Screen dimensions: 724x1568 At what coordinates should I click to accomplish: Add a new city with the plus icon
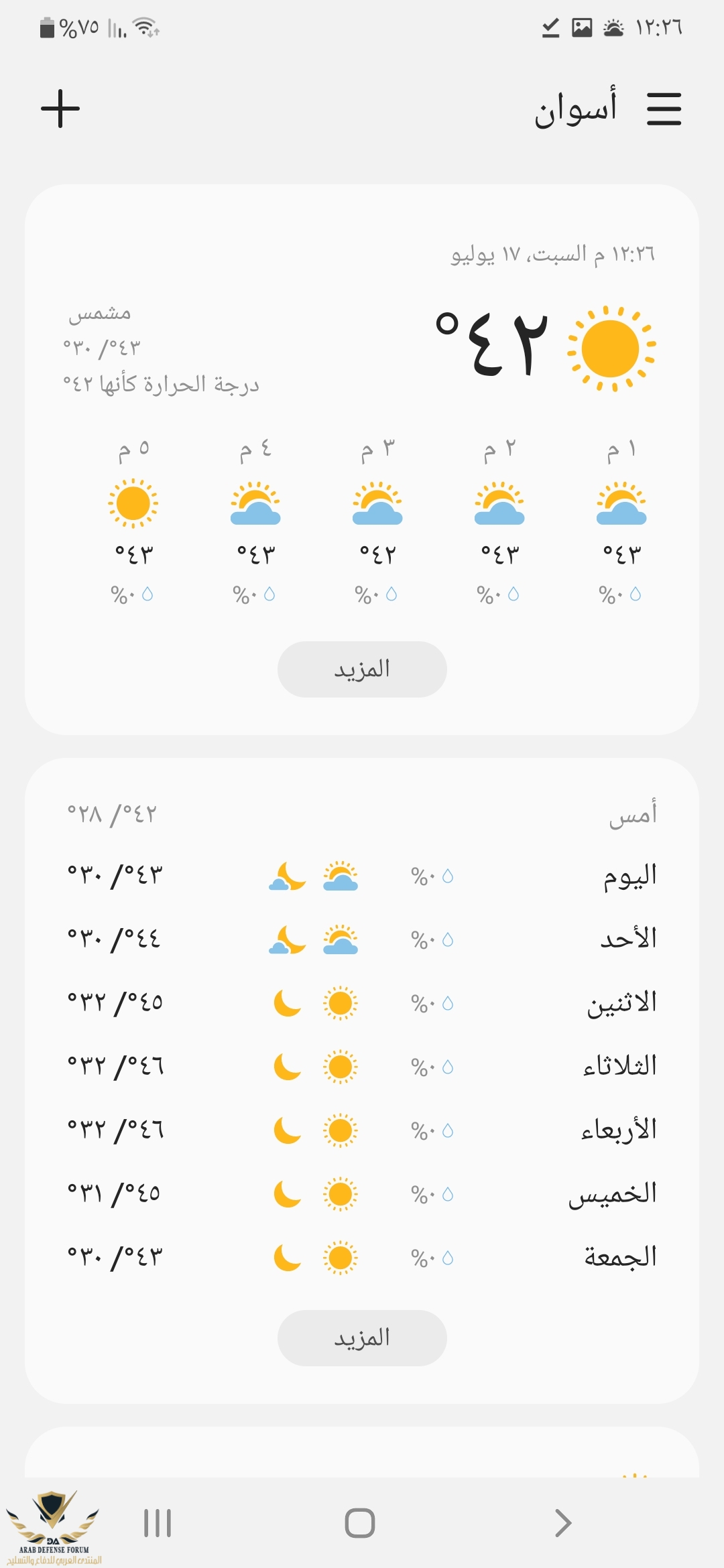(x=60, y=109)
